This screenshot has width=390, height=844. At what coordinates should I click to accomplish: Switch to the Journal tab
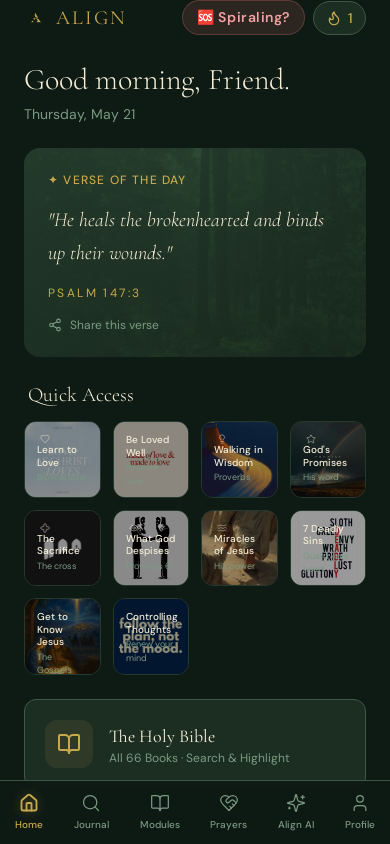[x=91, y=813]
